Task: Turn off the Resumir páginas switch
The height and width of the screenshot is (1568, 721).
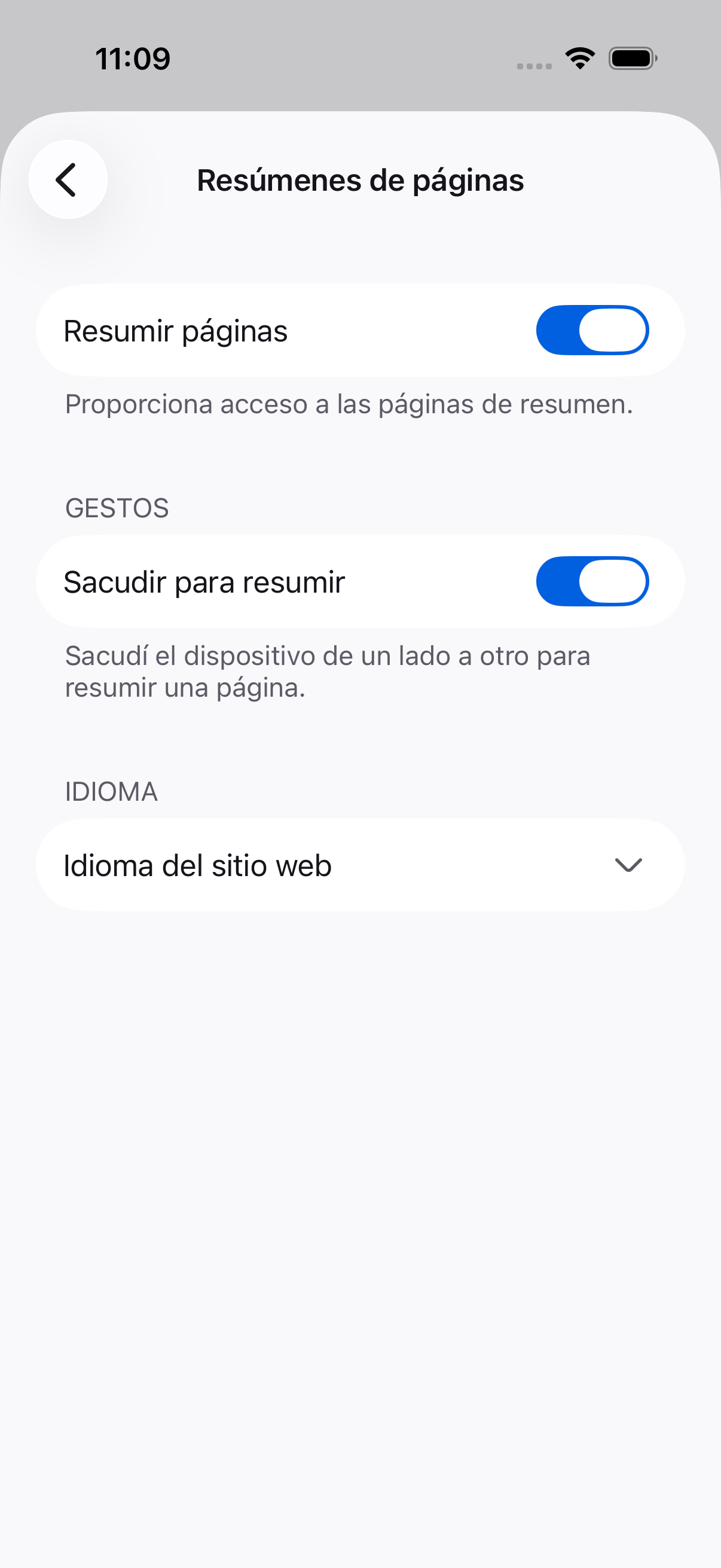Action: [592, 330]
